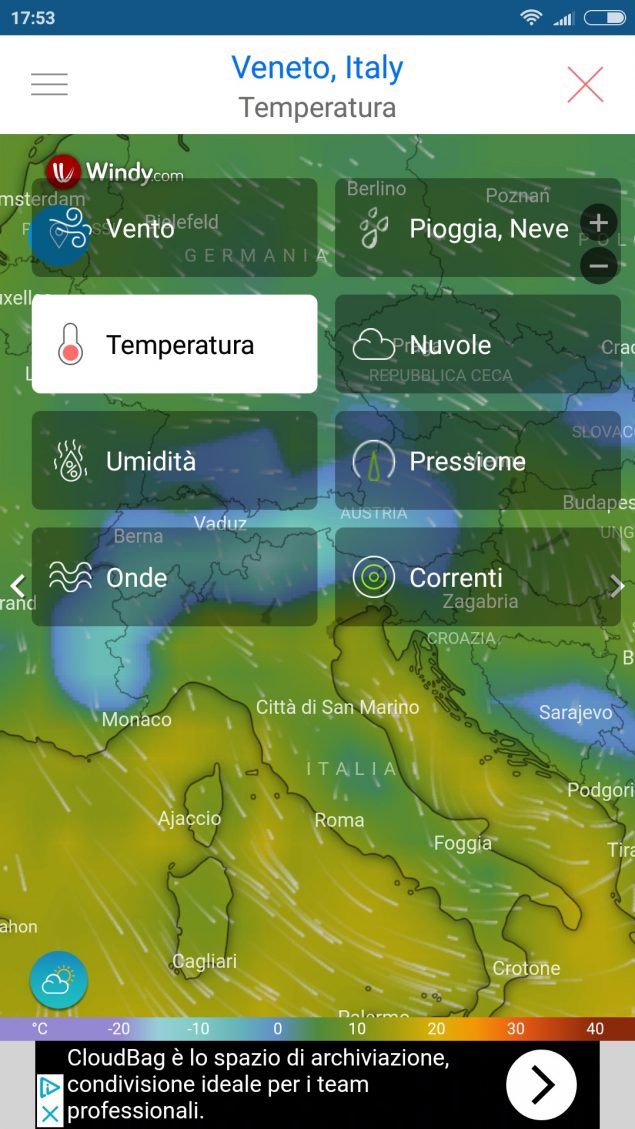
Task: Open the CloudBag ad arrow
Action: coord(541,1084)
